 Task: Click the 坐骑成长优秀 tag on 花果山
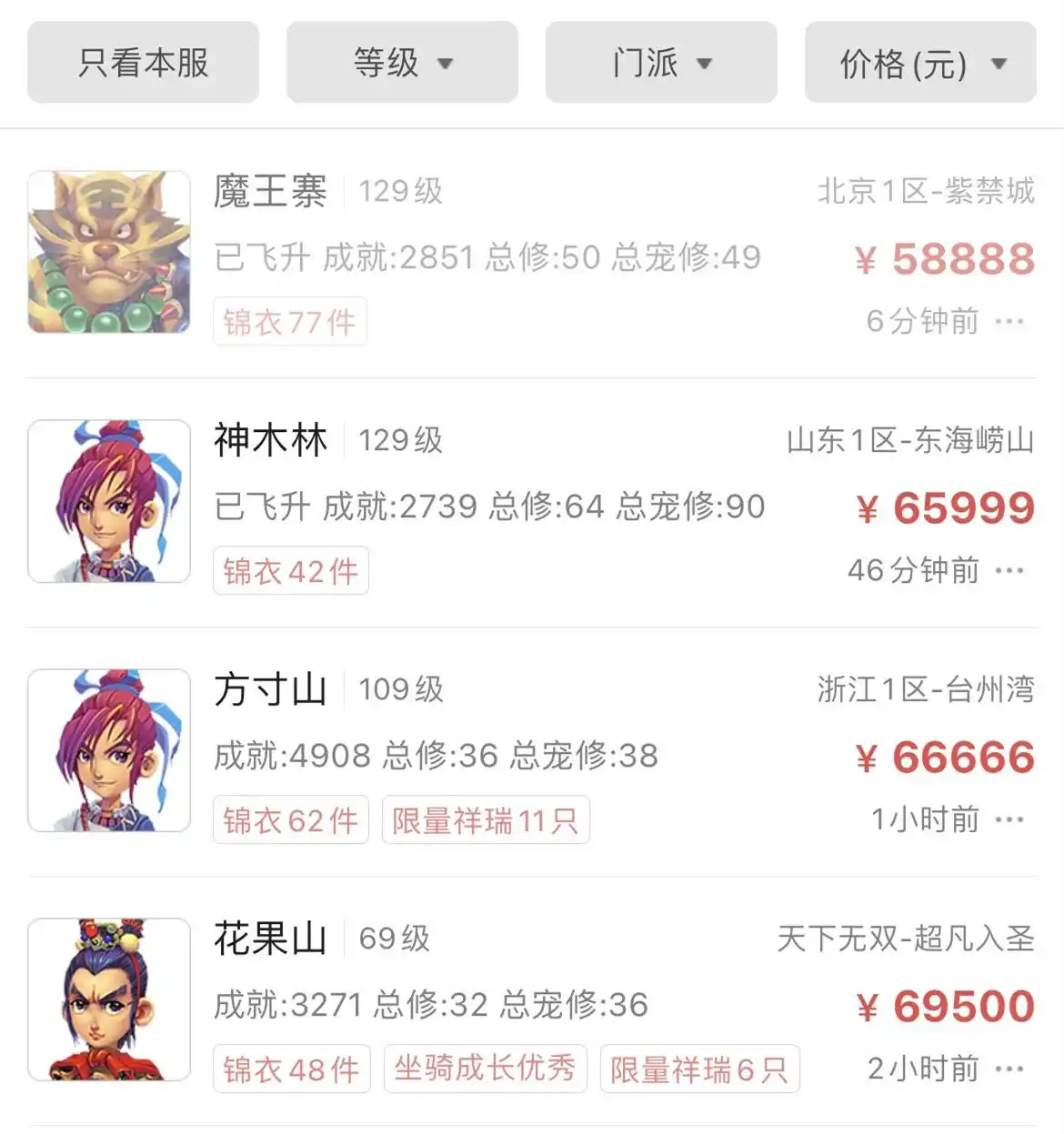[486, 1069]
